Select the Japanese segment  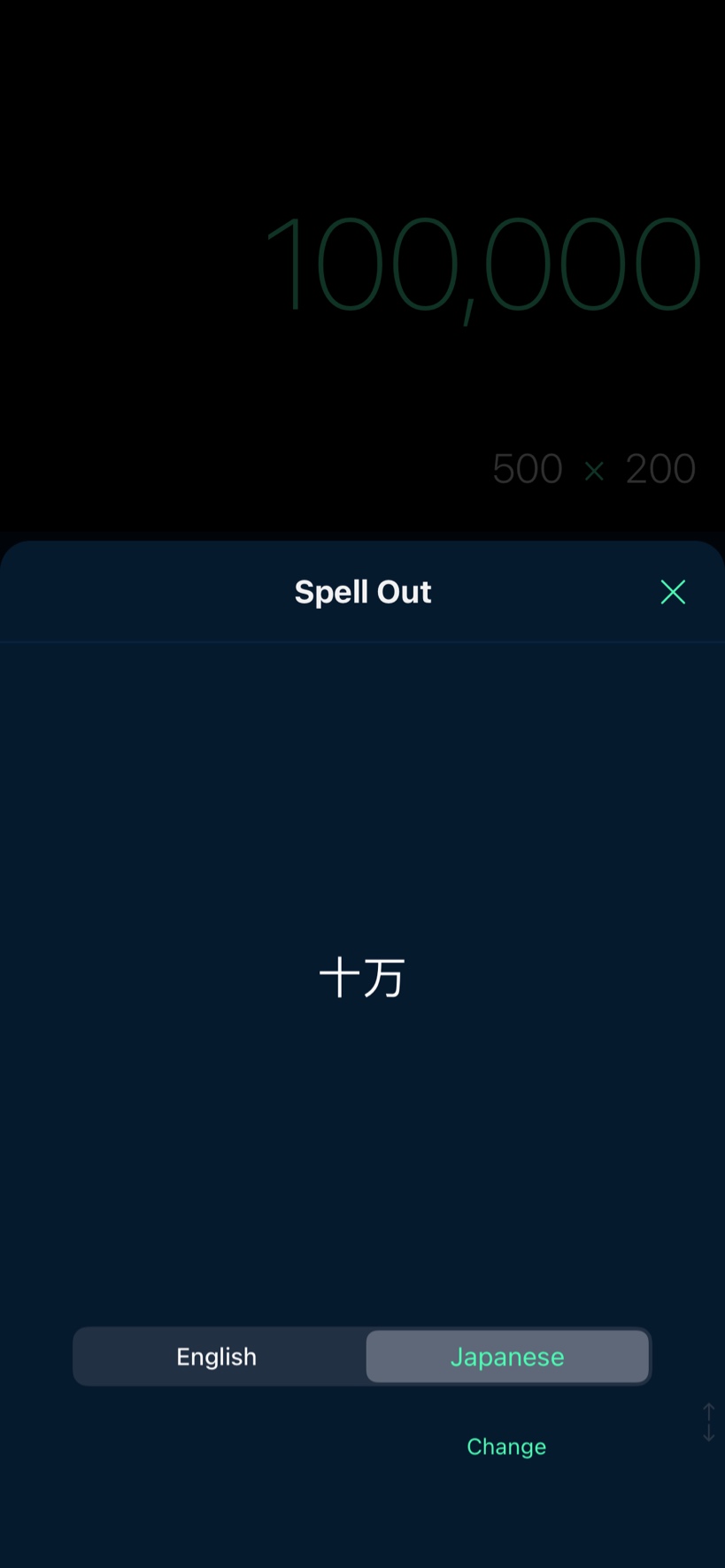507,1357
